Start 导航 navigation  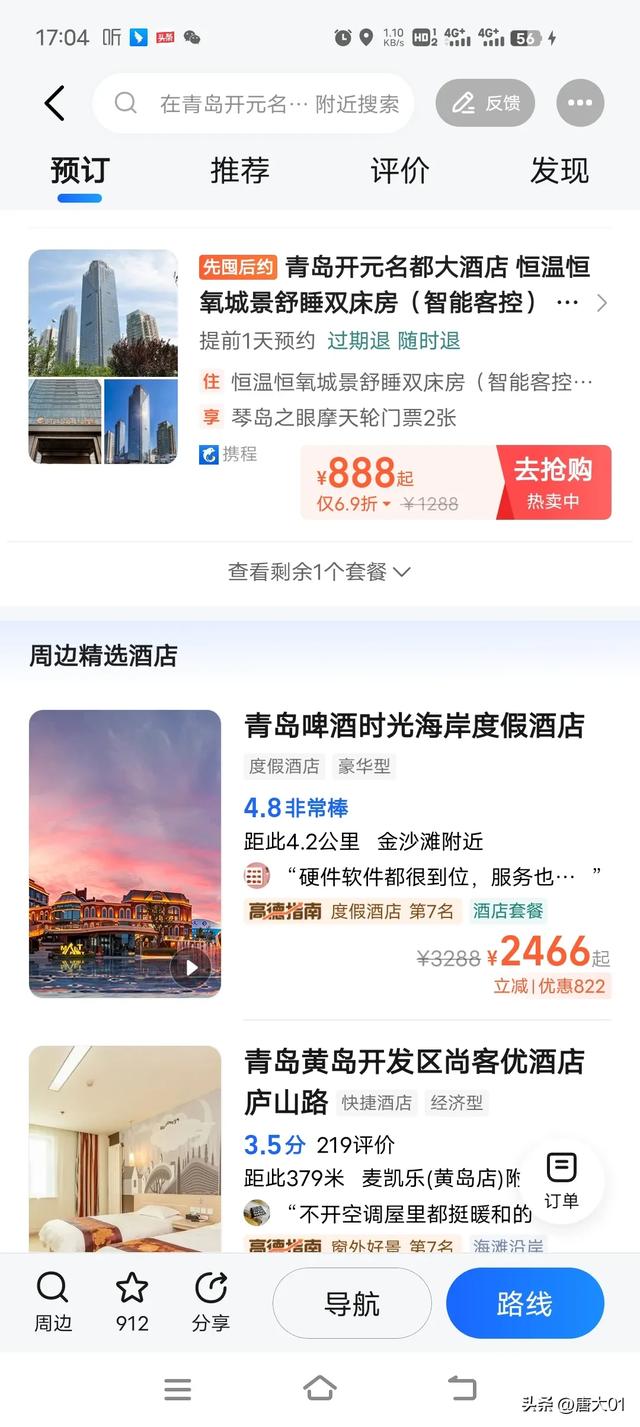[x=352, y=1304]
